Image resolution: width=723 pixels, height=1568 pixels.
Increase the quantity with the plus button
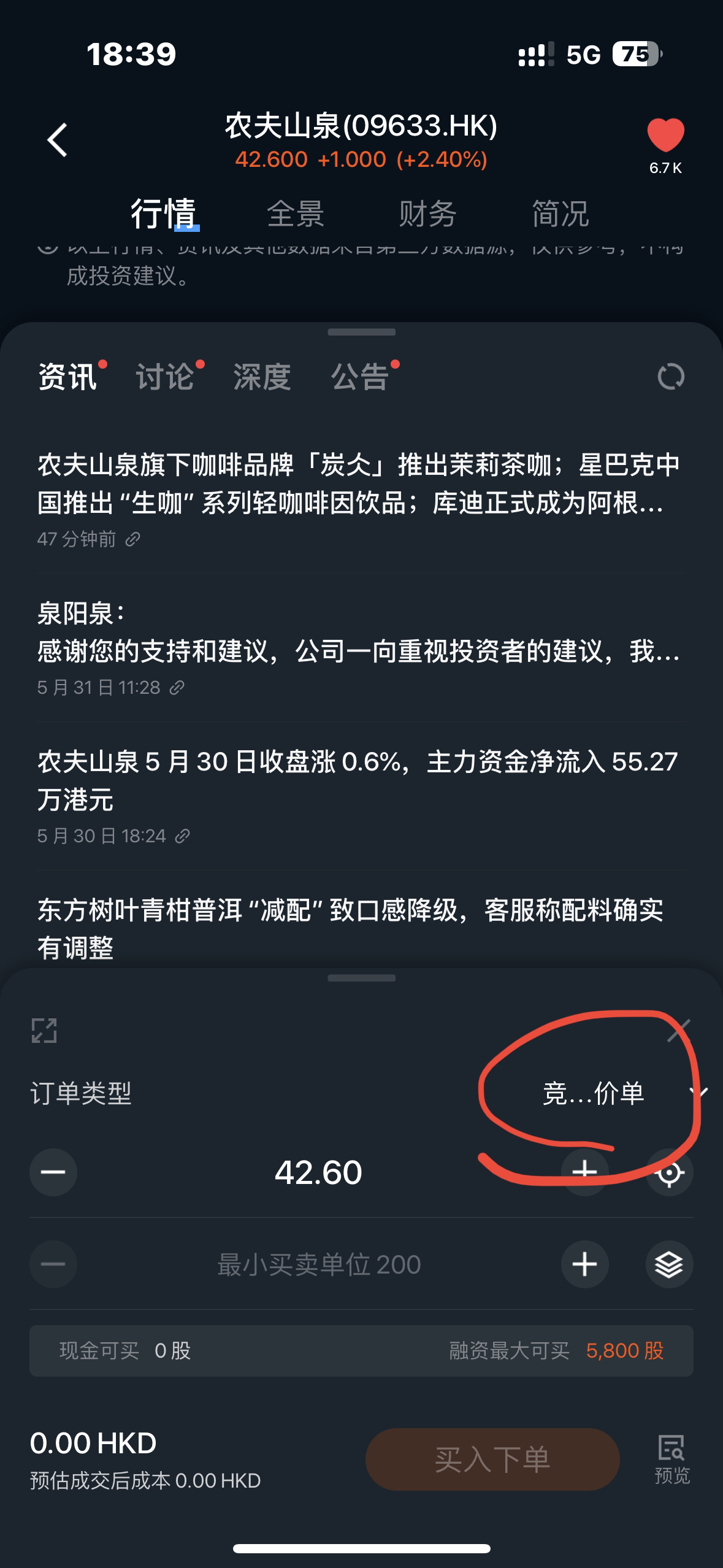(x=584, y=1264)
